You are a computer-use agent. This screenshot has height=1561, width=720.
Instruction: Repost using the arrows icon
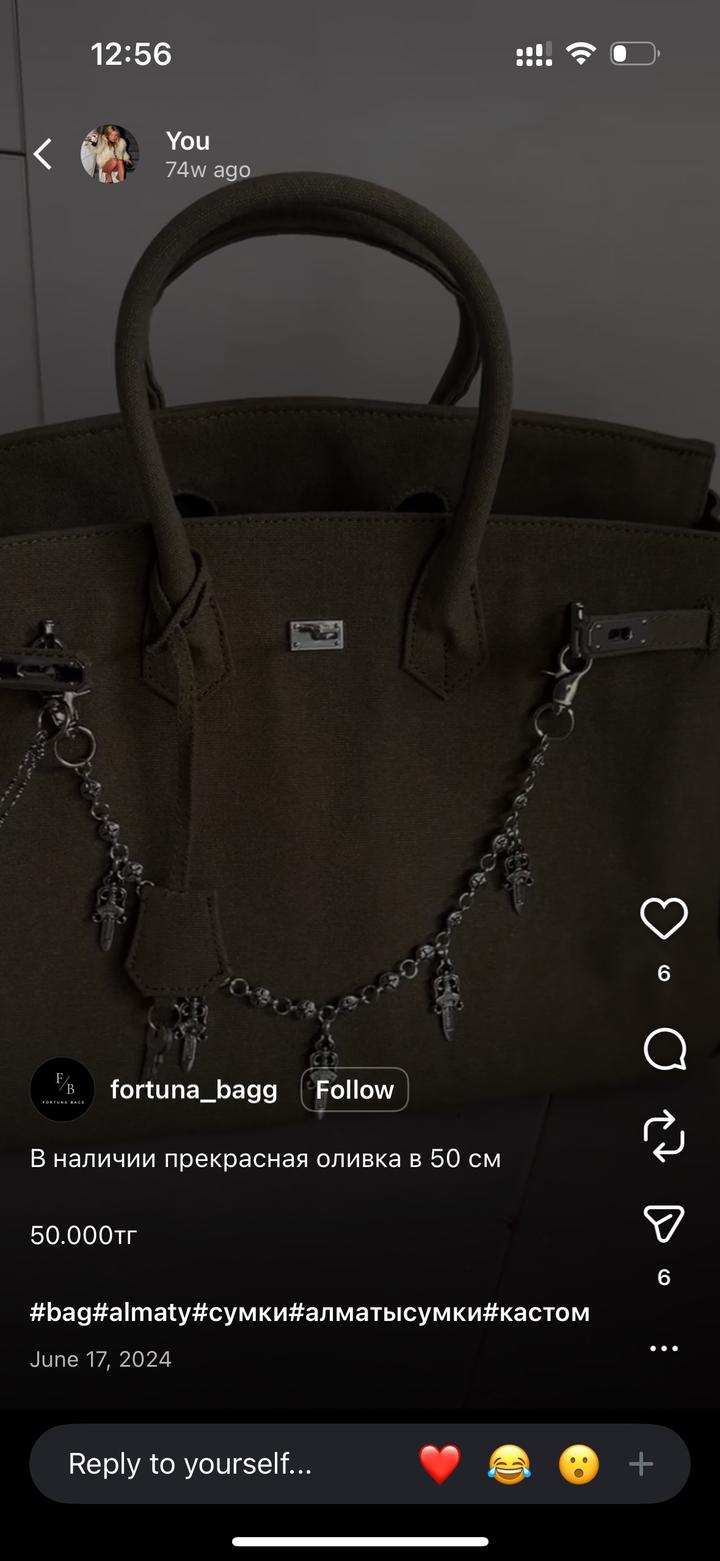[664, 1136]
